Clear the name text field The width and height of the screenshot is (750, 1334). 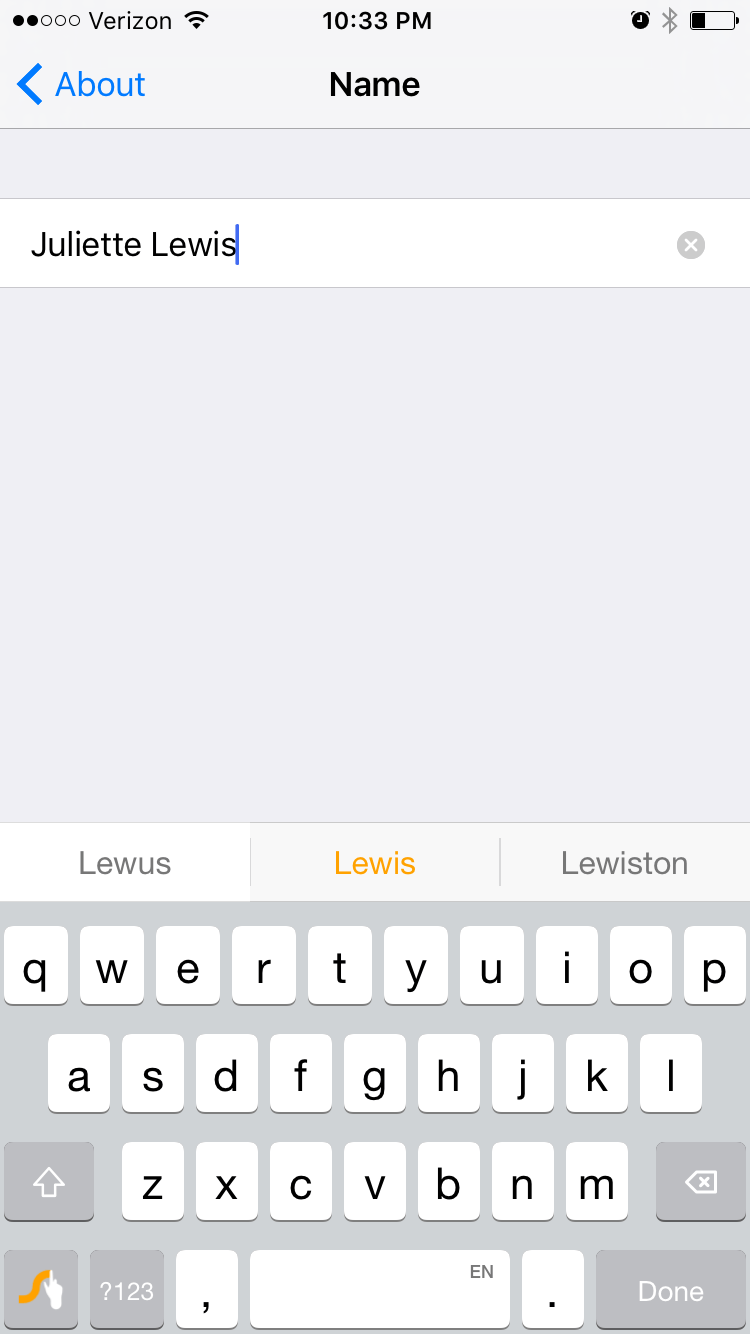click(691, 244)
